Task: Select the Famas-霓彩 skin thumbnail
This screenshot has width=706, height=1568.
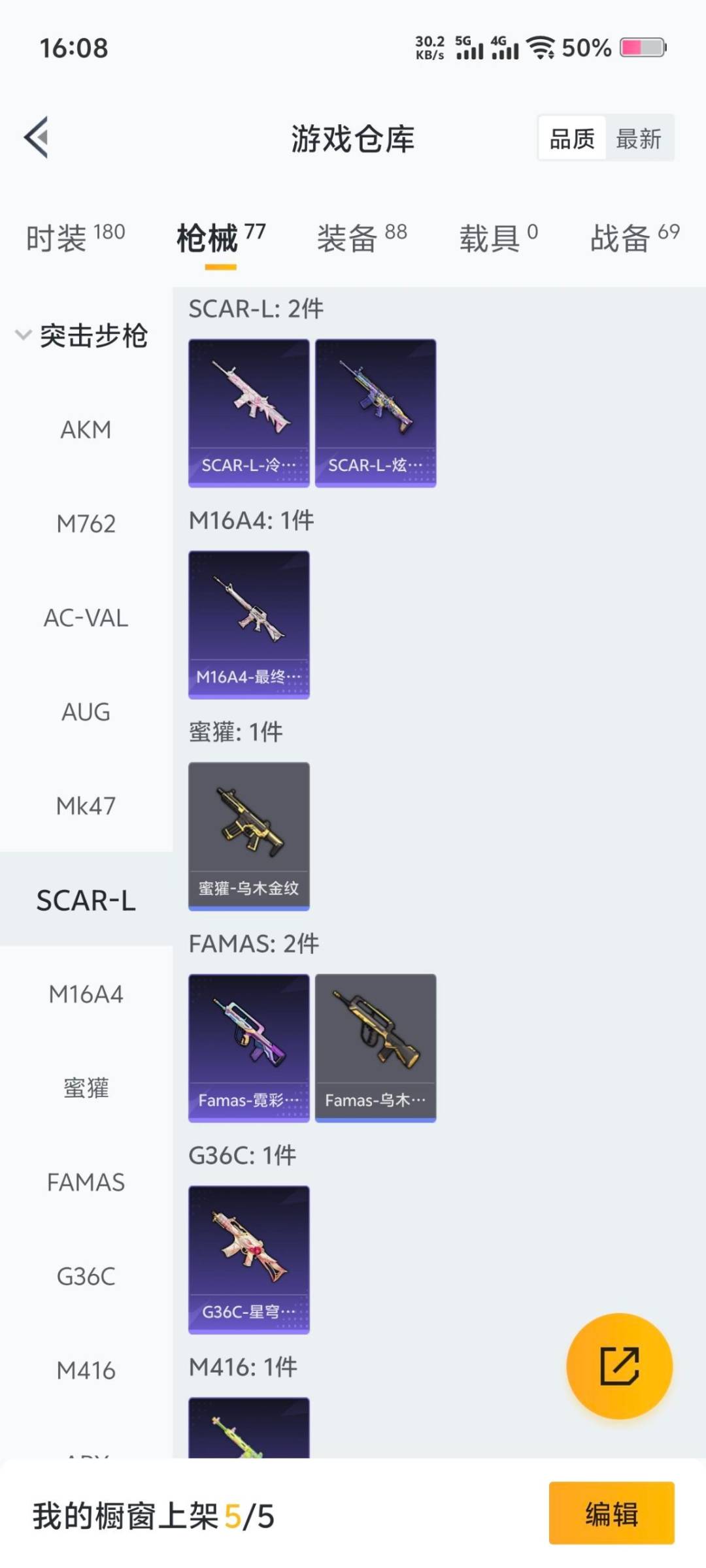Action: click(248, 1045)
